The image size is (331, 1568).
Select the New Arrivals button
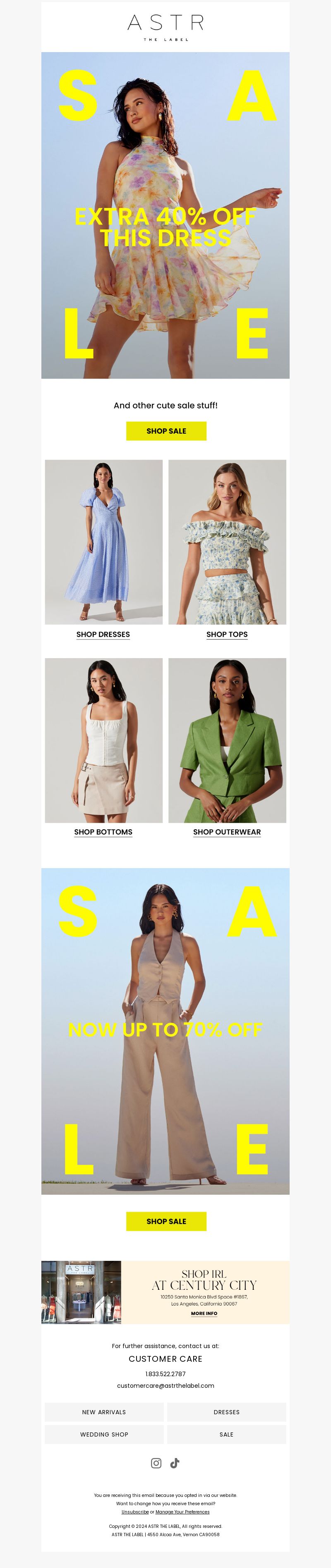(104, 1412)
